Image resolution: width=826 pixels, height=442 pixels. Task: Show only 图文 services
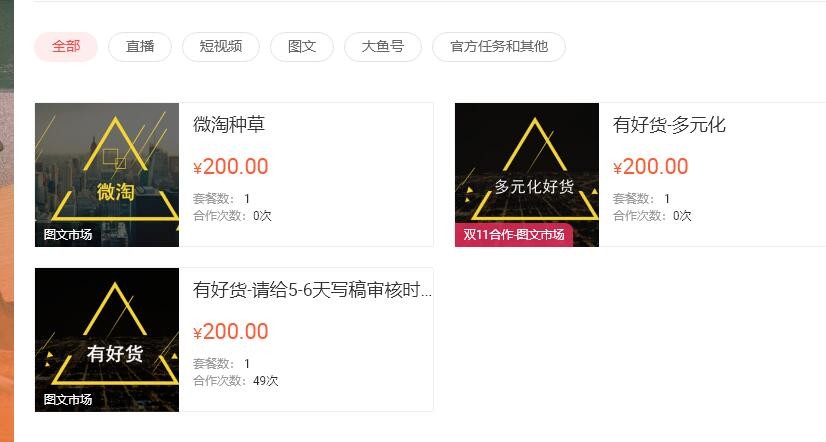[302, 47]
